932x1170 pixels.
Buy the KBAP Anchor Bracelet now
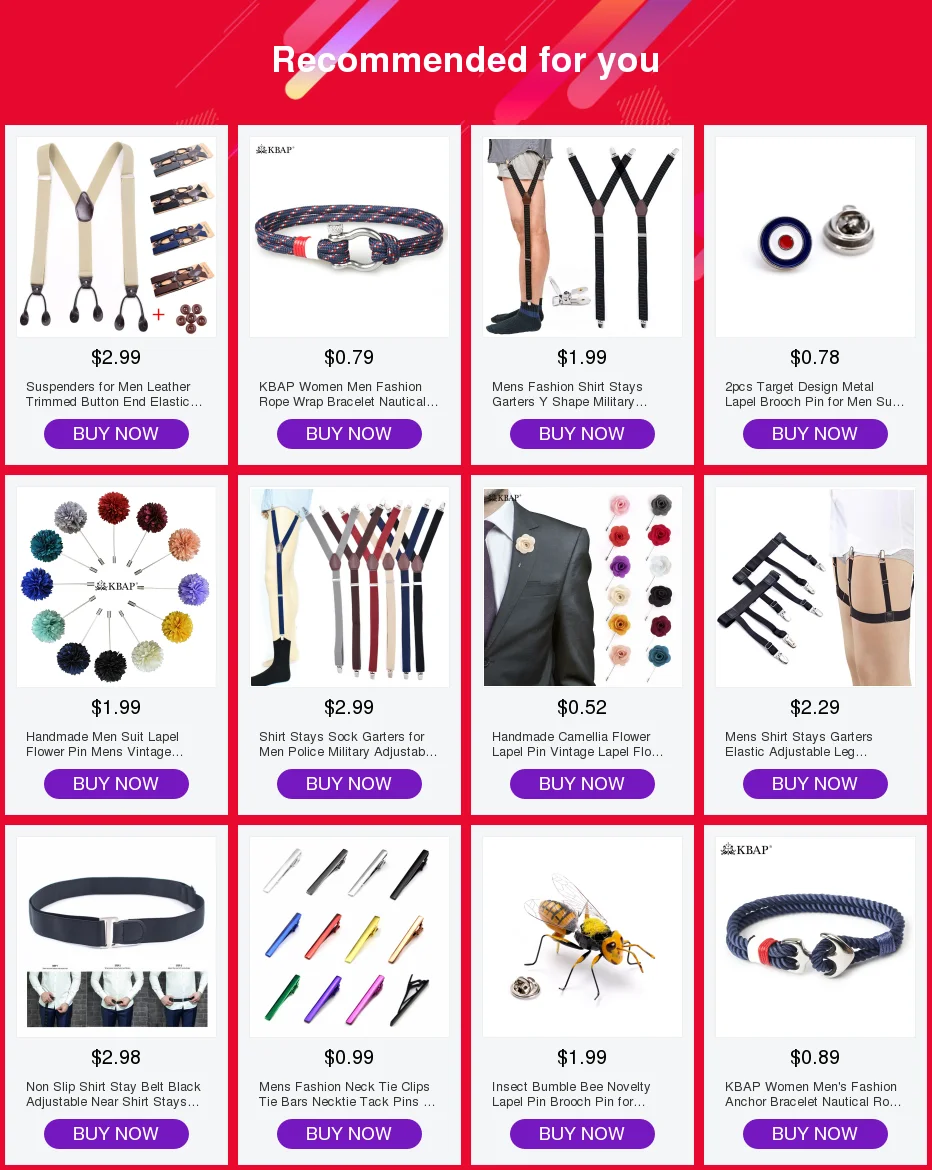click(x=815, y=1133)
